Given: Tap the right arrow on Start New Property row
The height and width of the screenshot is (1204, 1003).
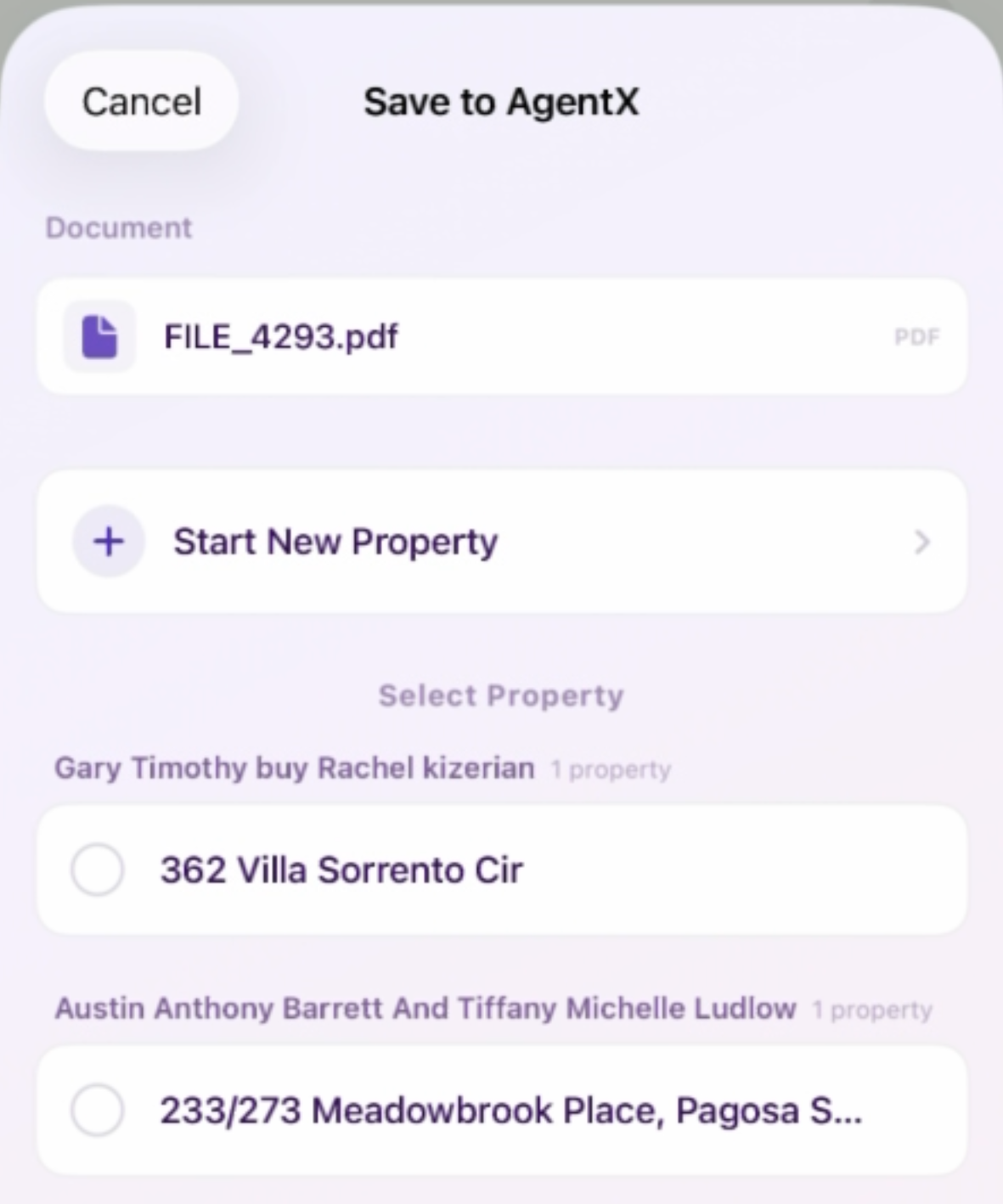Looking at the screenshot, I should tap(923, 542).
